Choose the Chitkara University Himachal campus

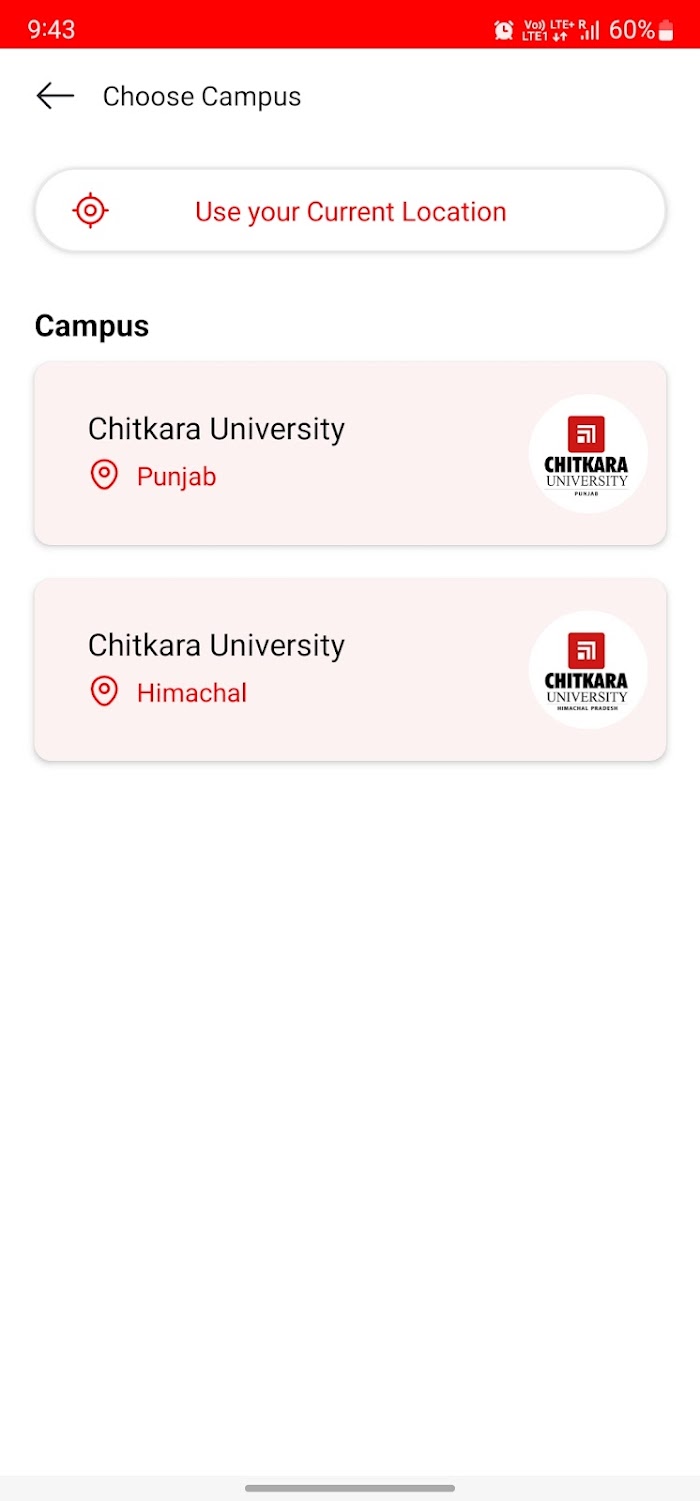350,669
